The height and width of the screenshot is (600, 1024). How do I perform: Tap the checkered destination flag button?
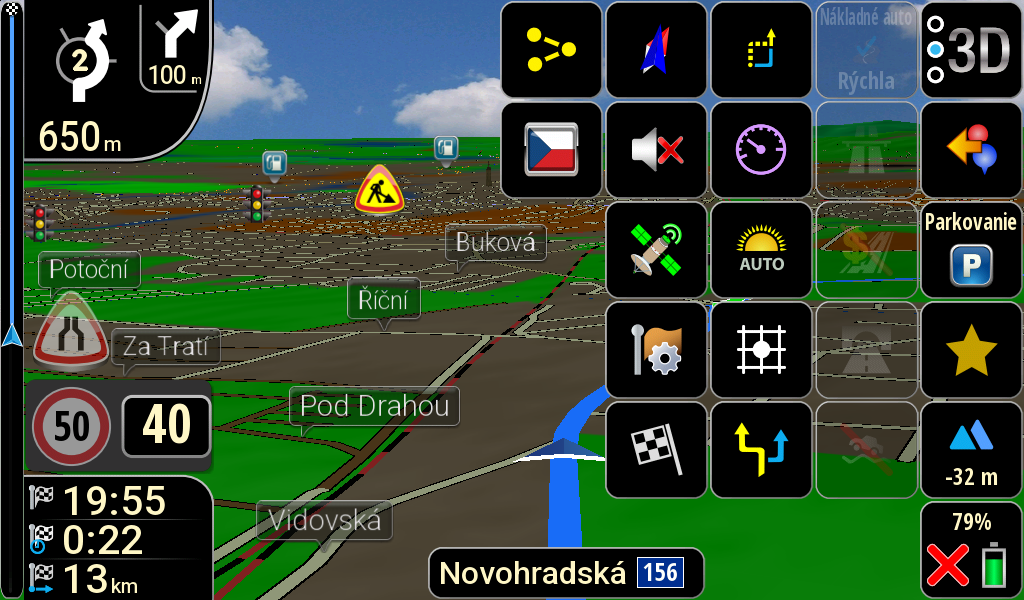tap(656, 450)
